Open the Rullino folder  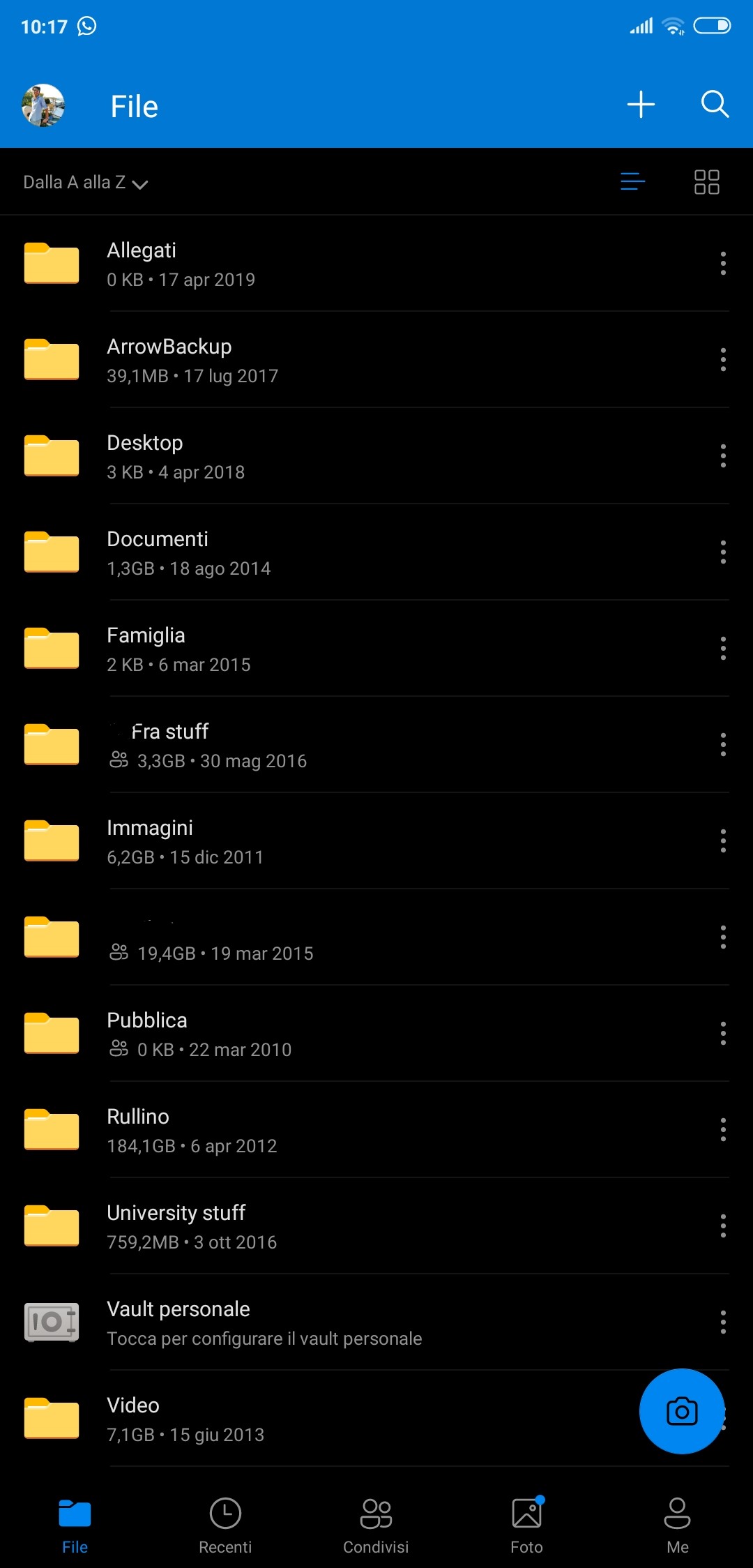[x=376, y=1130]
